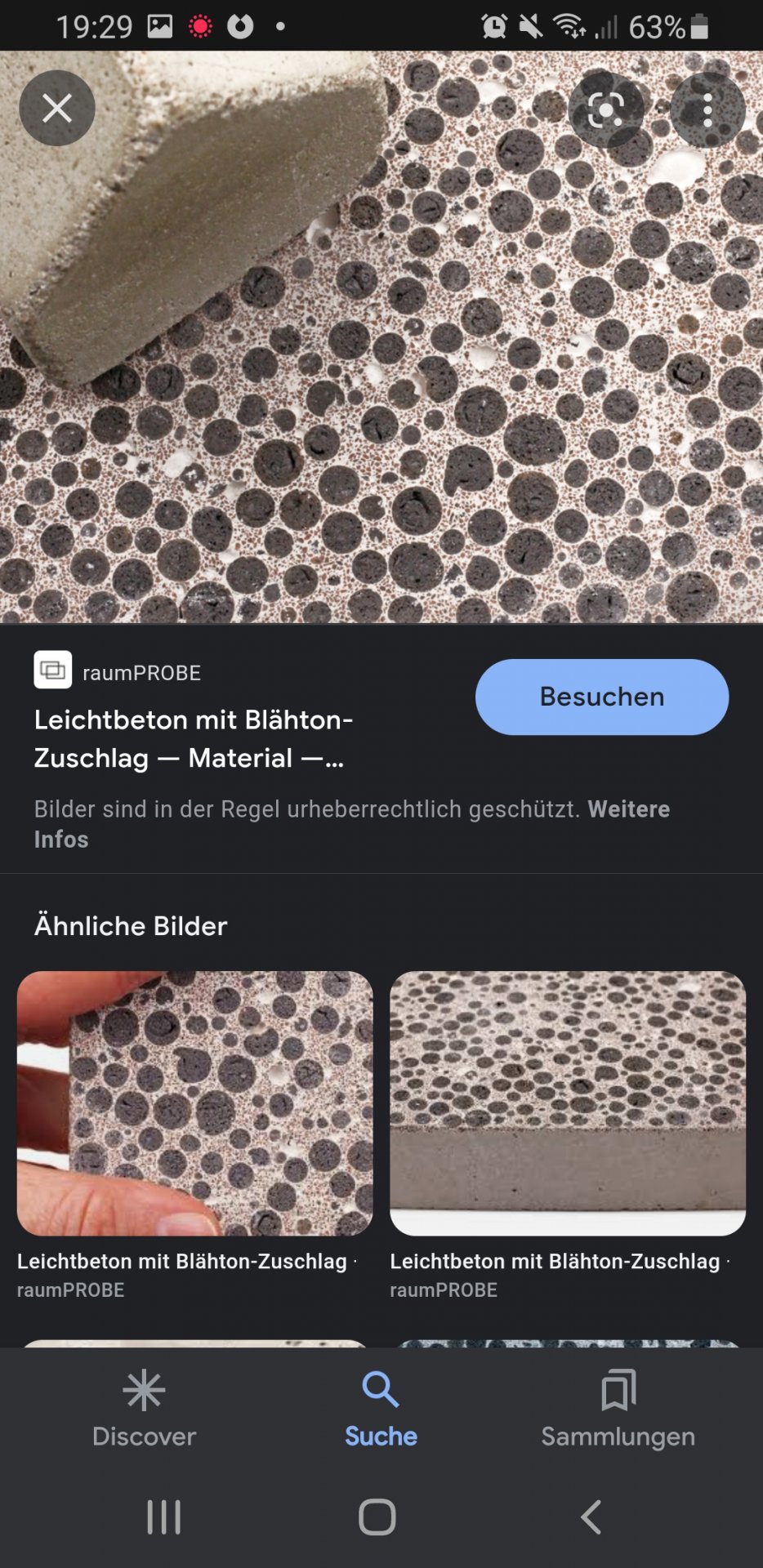Go back with system back button
Screen dimensions: 763x1568
(591, 1517)
